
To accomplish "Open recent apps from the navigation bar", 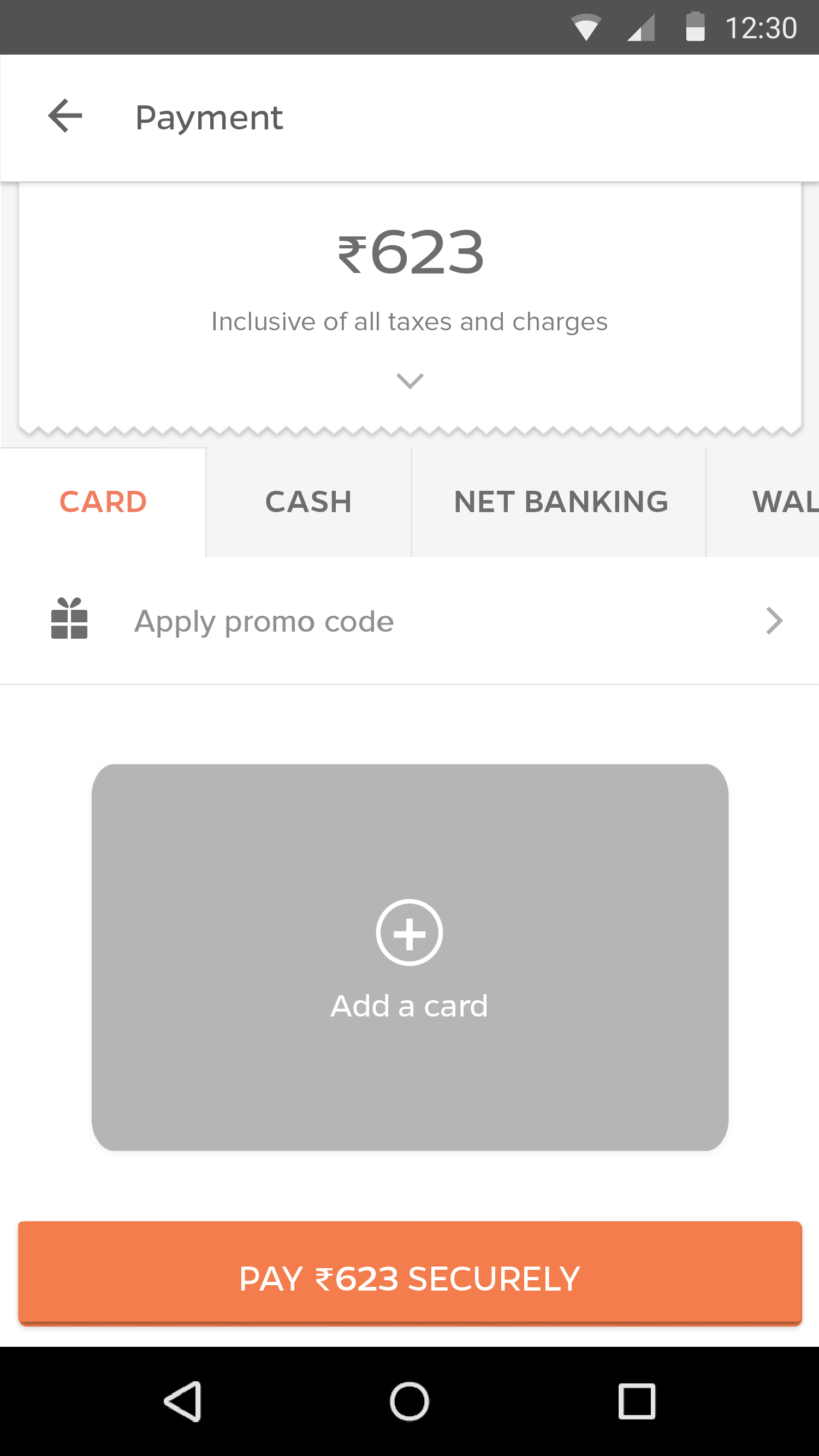I will click(637, 1401).
